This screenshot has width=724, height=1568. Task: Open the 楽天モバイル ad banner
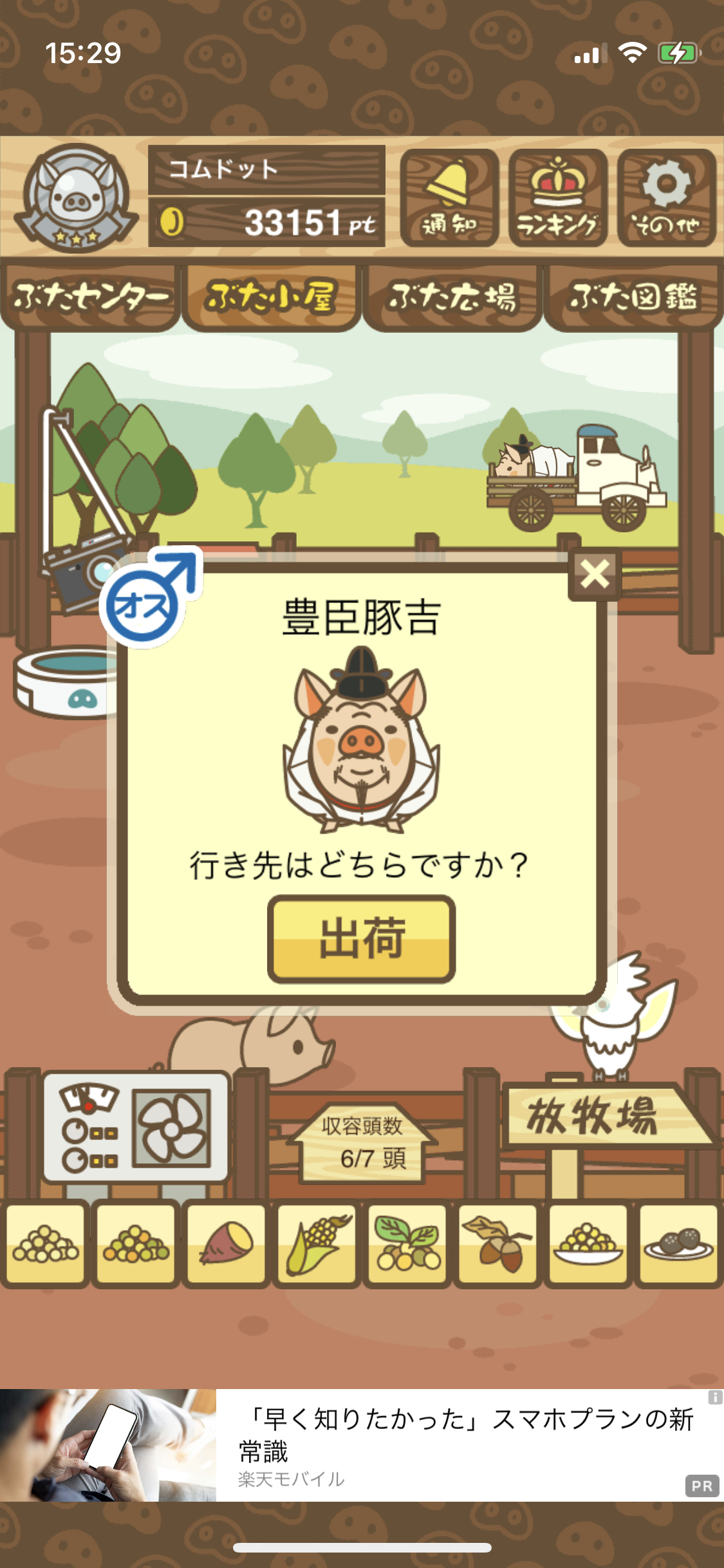[x=362, y=1445]
